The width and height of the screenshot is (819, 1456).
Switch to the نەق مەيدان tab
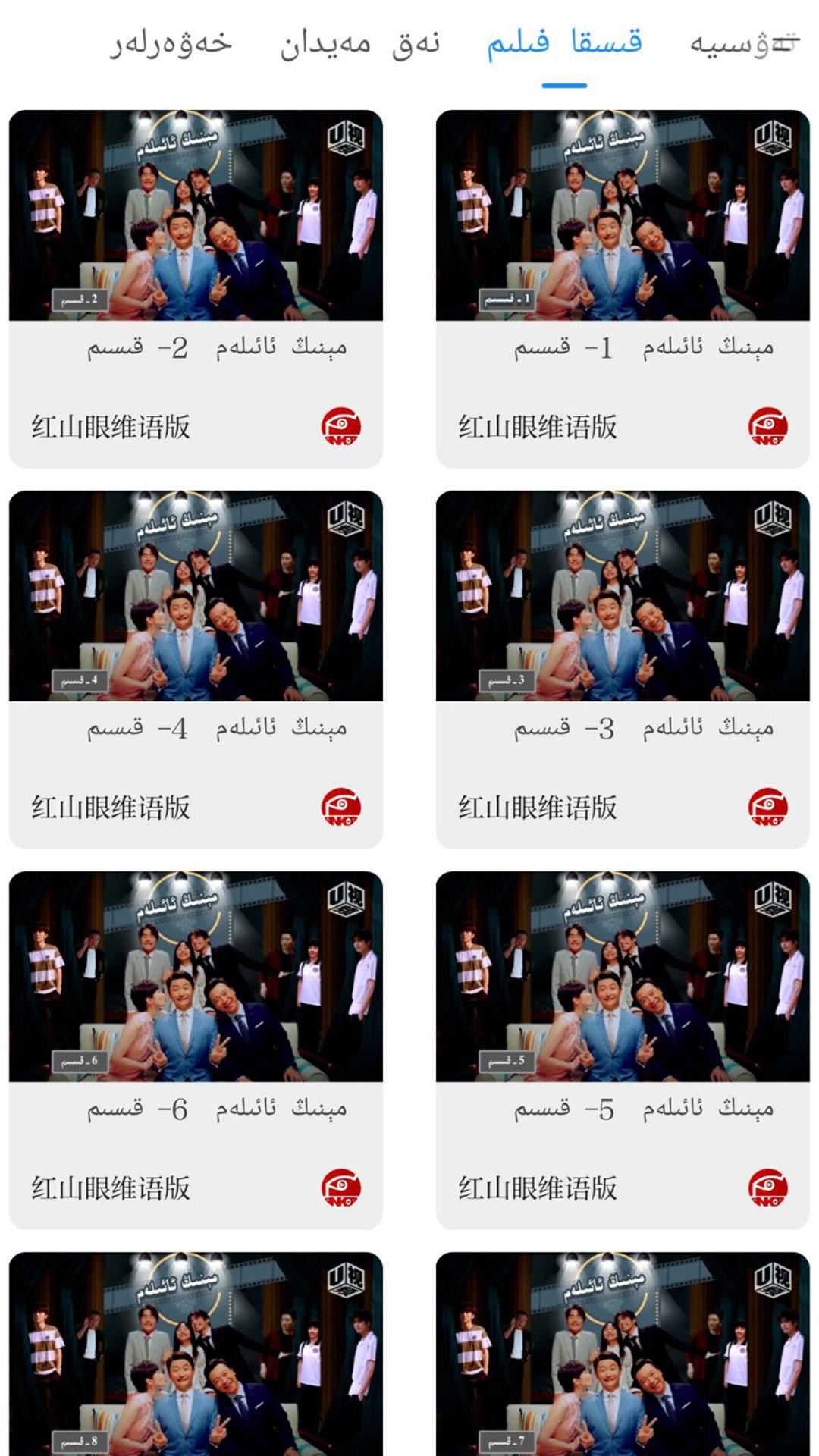359,44
